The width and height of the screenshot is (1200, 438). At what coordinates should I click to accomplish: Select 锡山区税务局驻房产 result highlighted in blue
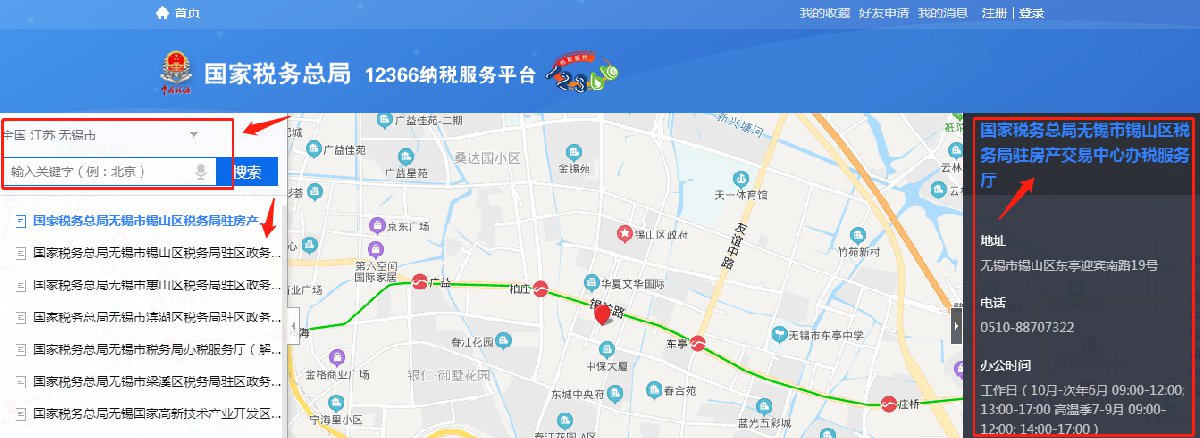pyautogui.click(x=146, y=220)
